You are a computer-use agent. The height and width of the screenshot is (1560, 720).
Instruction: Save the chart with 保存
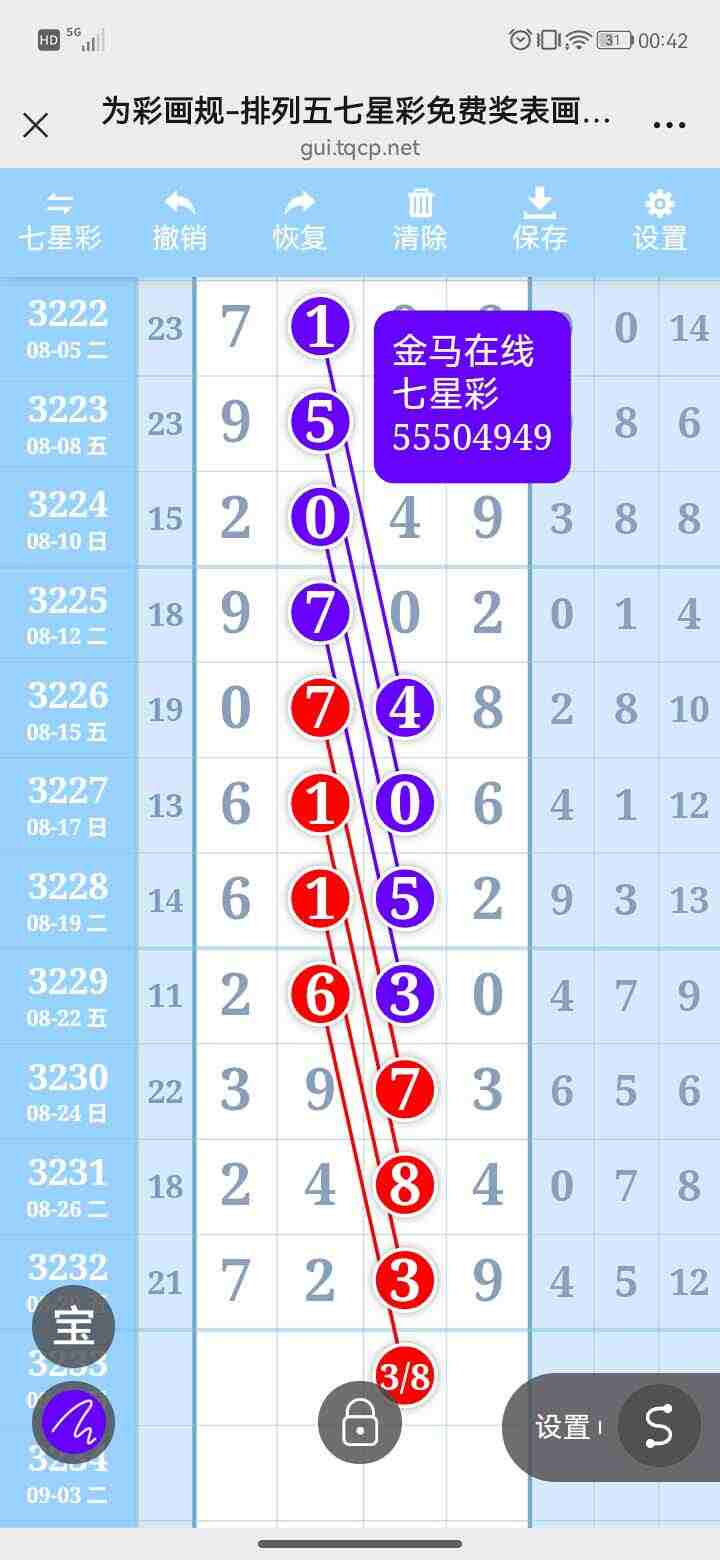pos(540,221)
